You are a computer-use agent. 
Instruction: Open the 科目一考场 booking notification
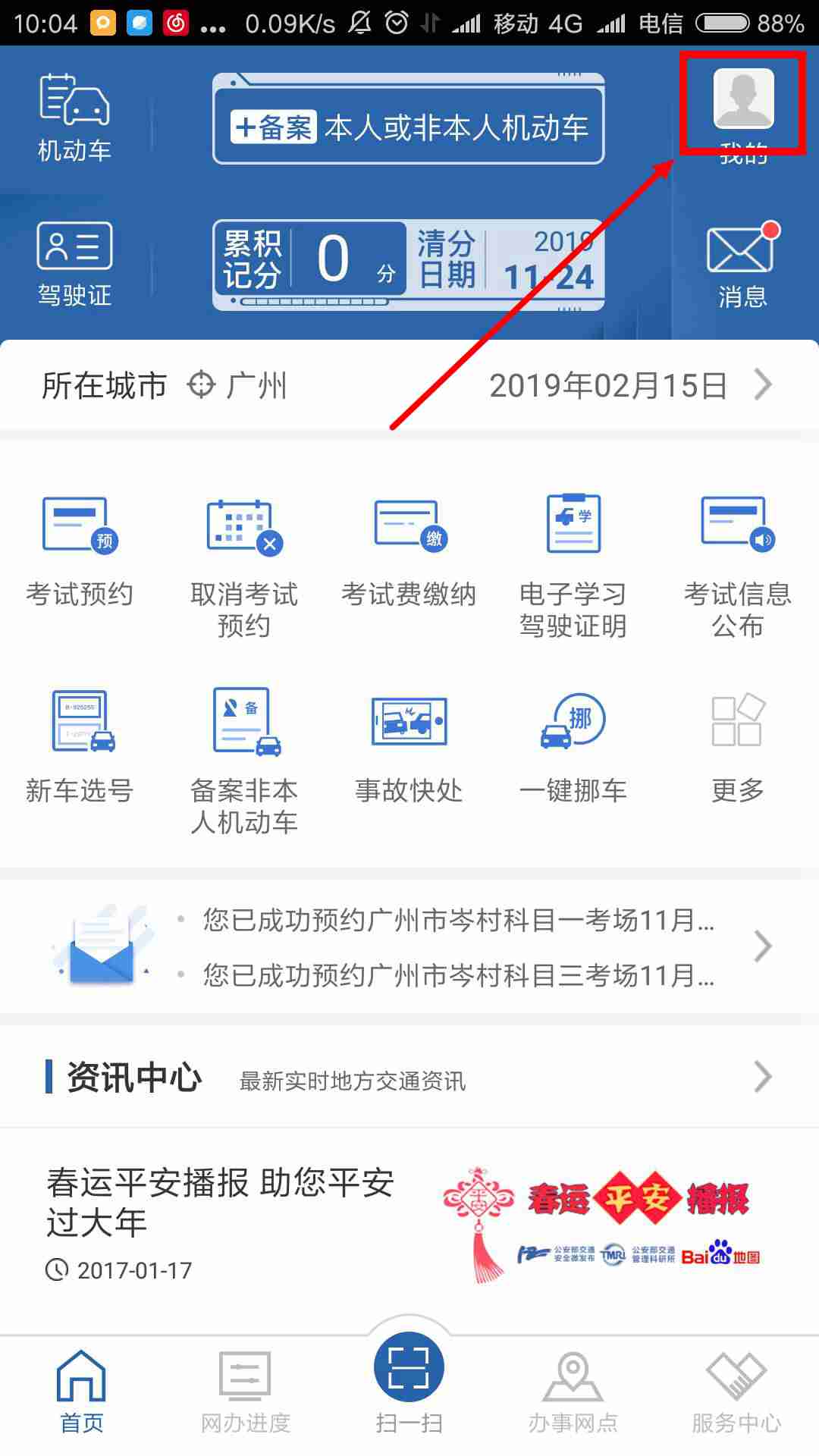[458, 921]
